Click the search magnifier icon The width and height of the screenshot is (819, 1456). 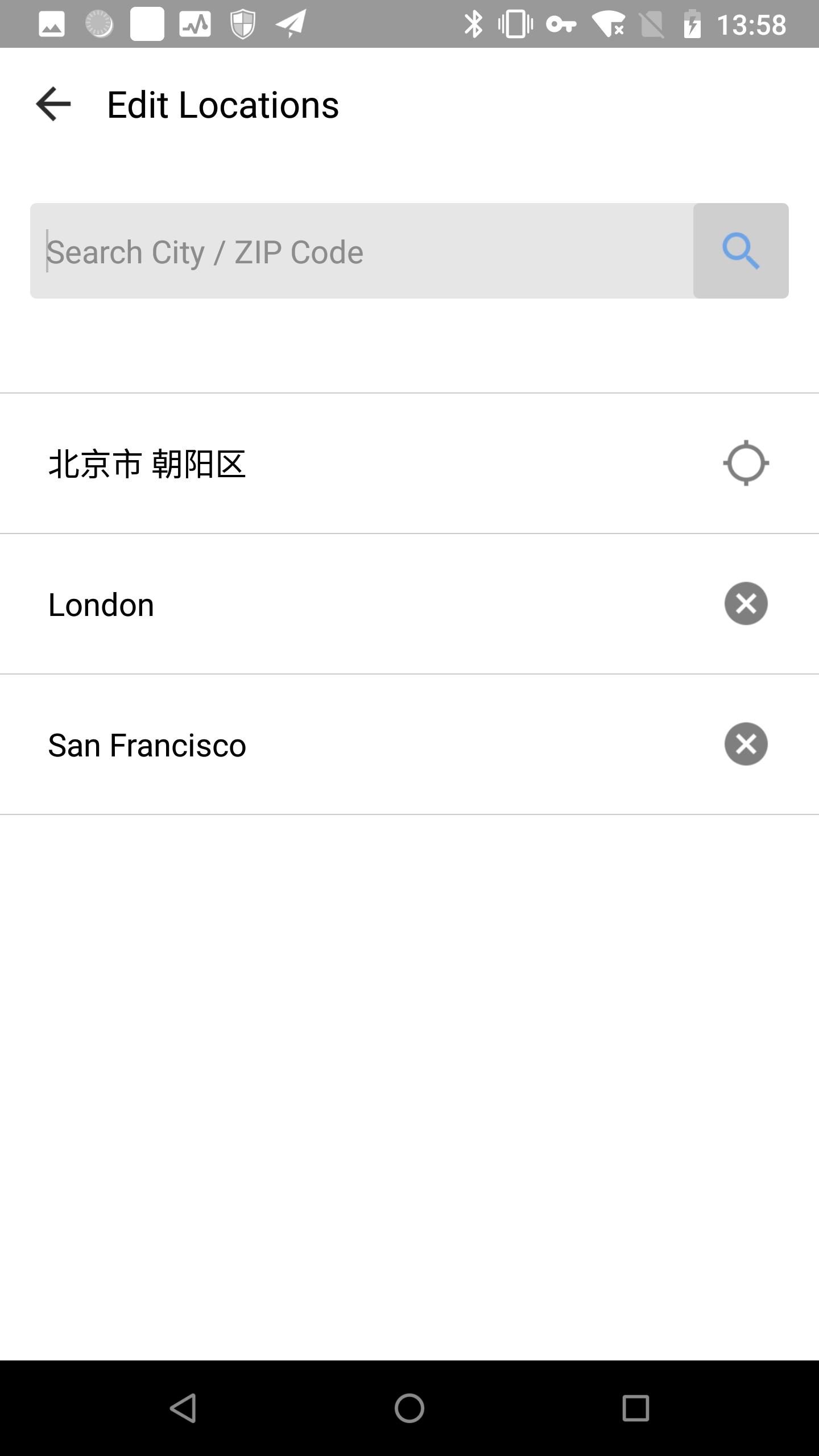(740, 250)
